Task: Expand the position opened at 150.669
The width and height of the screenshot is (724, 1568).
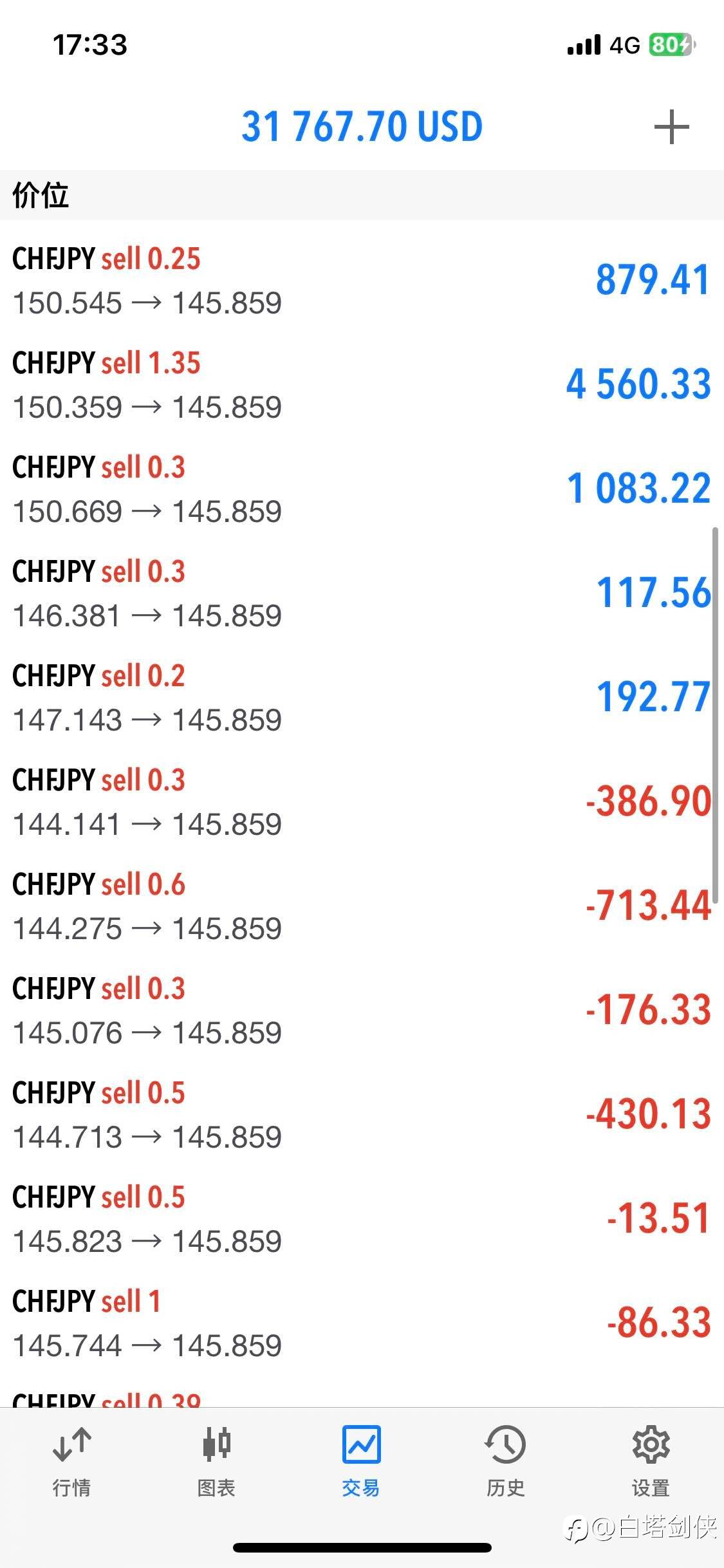Action: point(362,489)
